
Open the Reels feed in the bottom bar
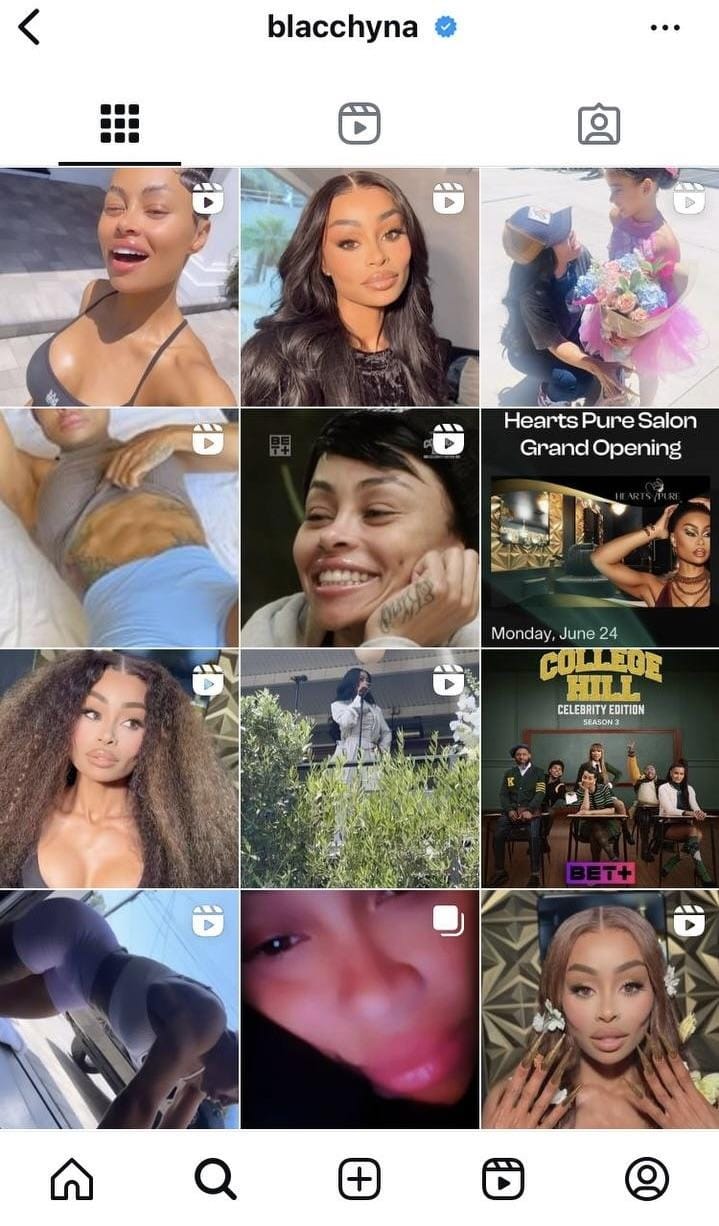tap(503, 1180)
